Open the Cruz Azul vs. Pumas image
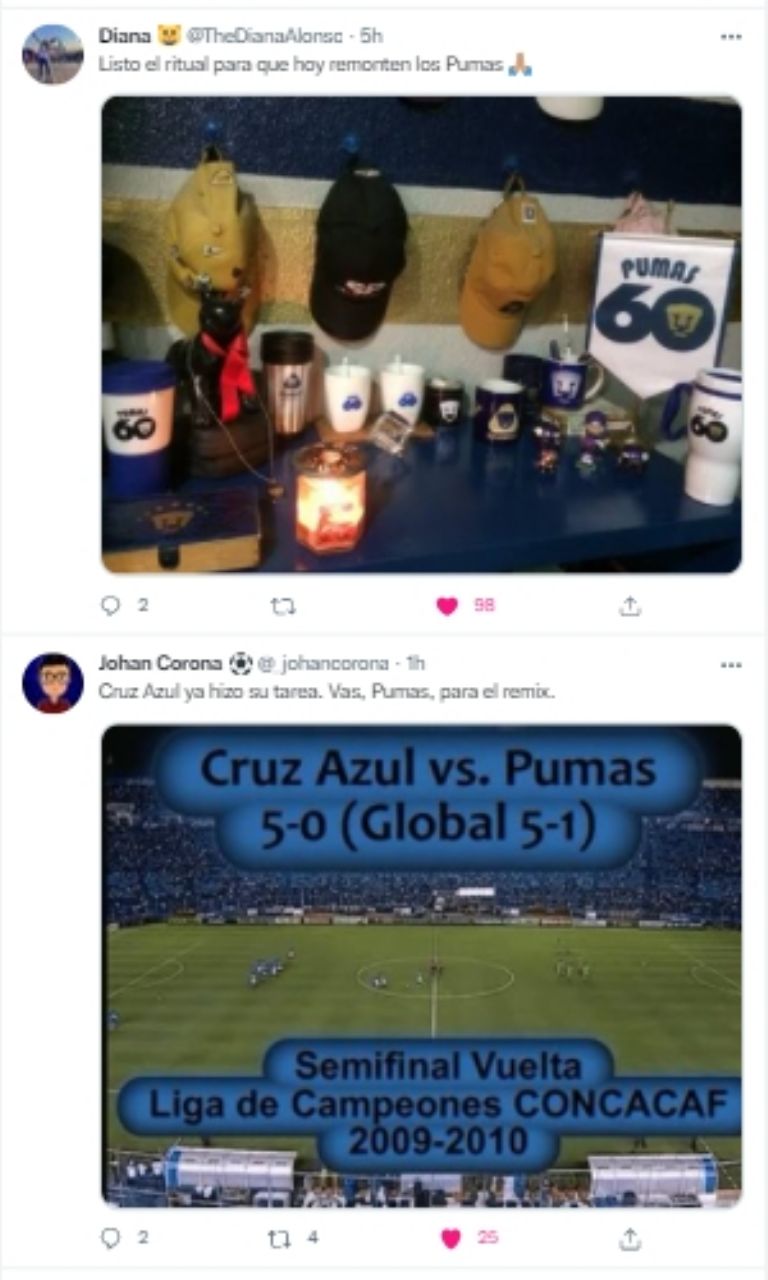Viewport: 768px width, 1280px height. point(421,965)
